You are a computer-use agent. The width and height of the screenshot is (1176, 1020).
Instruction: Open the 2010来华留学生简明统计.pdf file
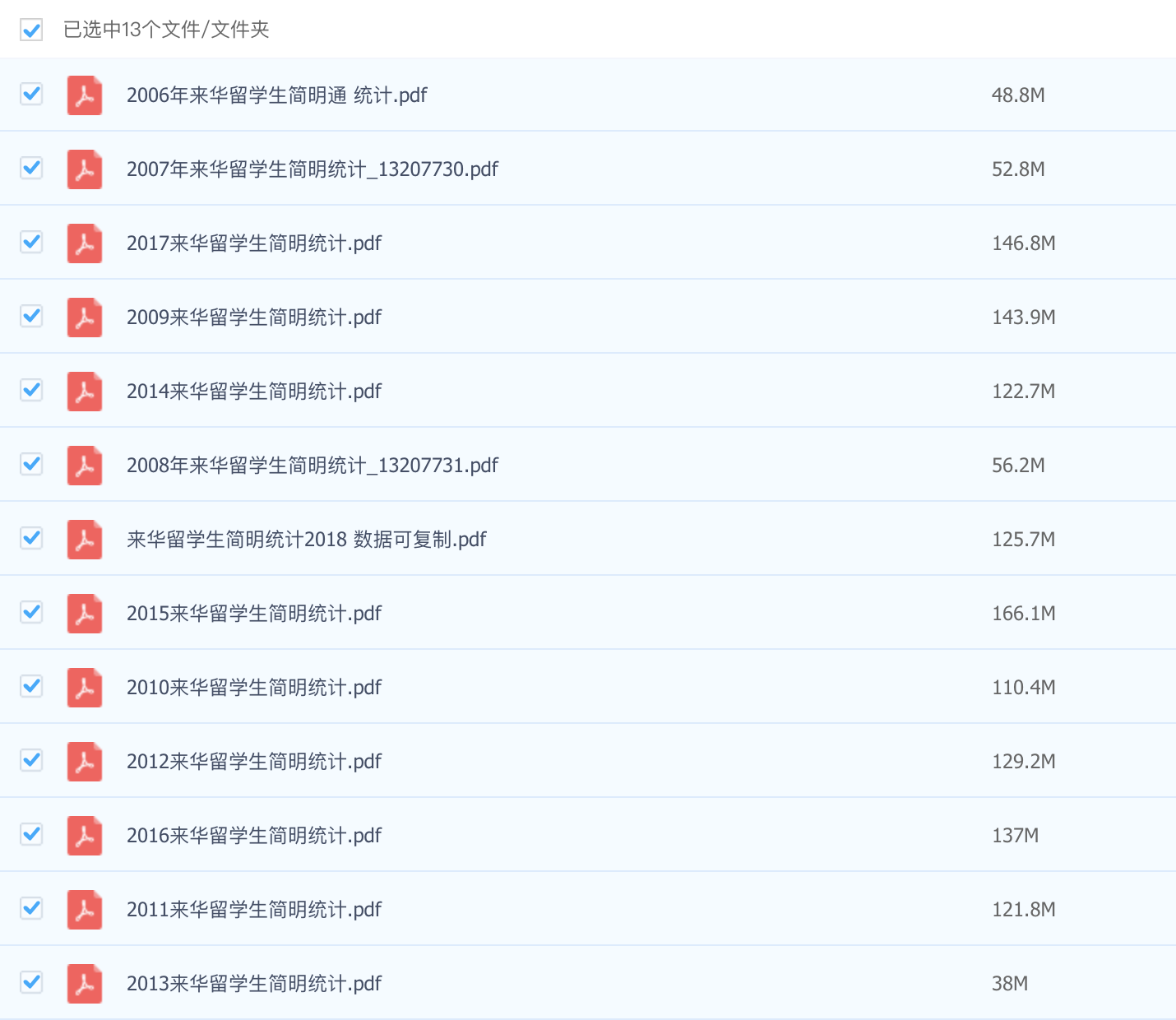(253, 688)
